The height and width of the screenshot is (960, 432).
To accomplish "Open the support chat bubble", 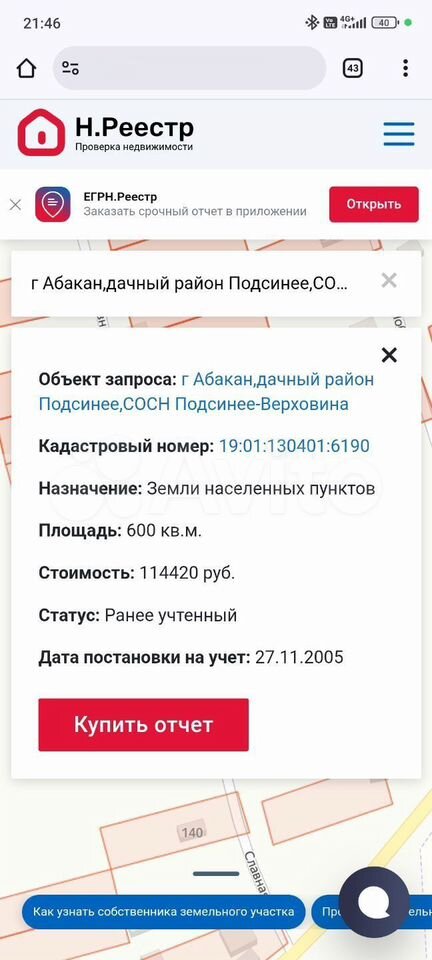I will point(373,901).
